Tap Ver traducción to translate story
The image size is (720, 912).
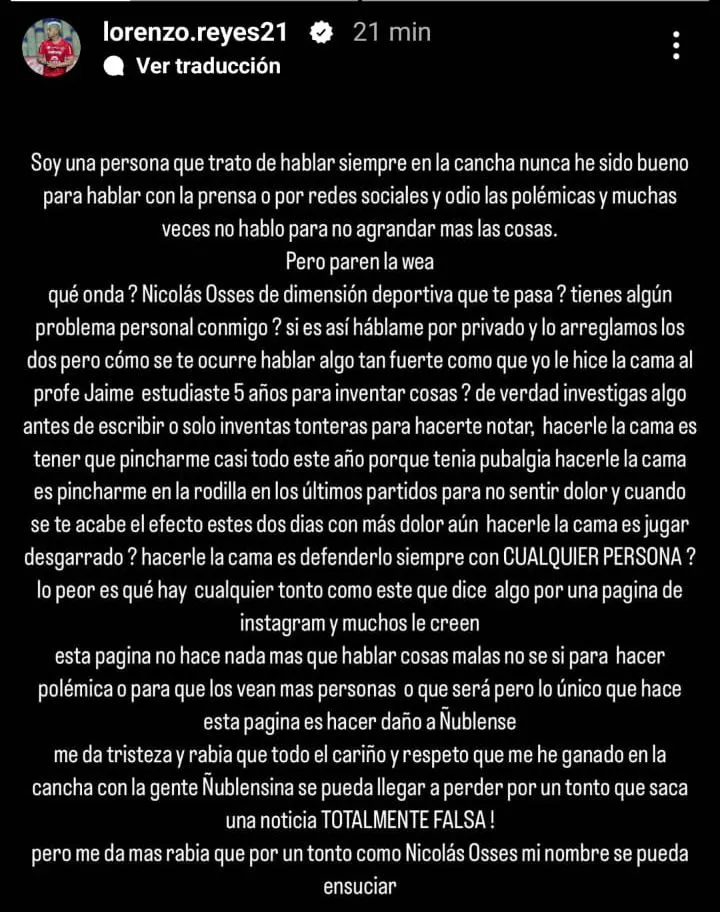pos(207,66)
